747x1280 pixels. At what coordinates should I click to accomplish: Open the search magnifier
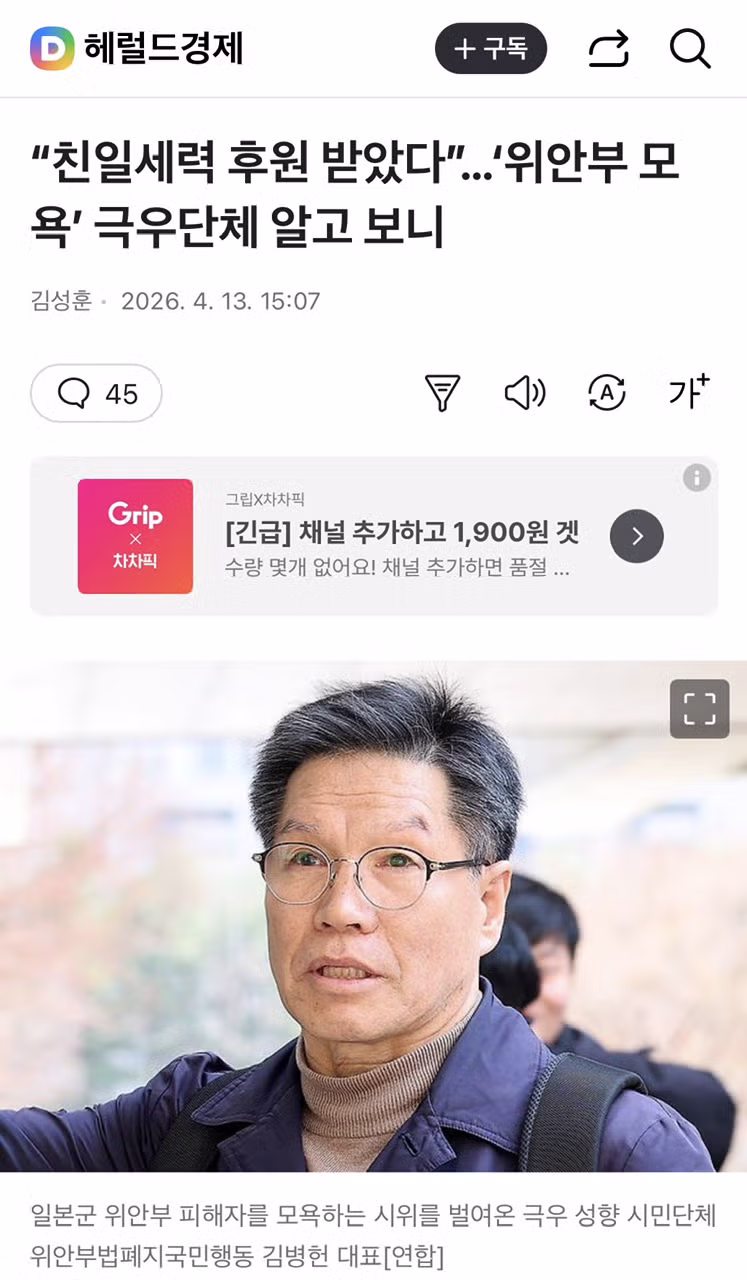pyautogui.click(x=689, y=48)
